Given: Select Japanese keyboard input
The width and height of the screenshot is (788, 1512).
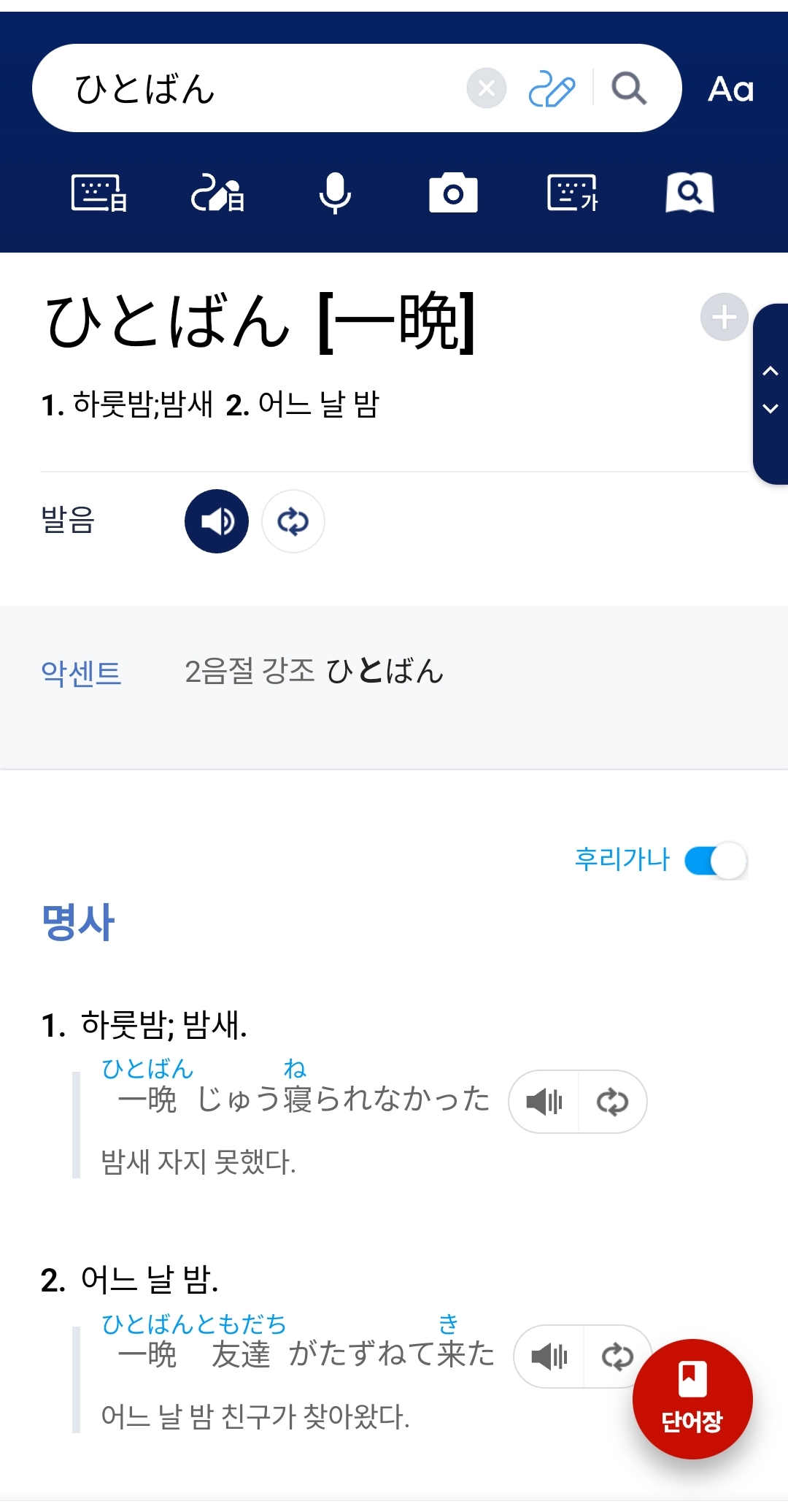Looking at the screenshot, I should coord(99,193).
